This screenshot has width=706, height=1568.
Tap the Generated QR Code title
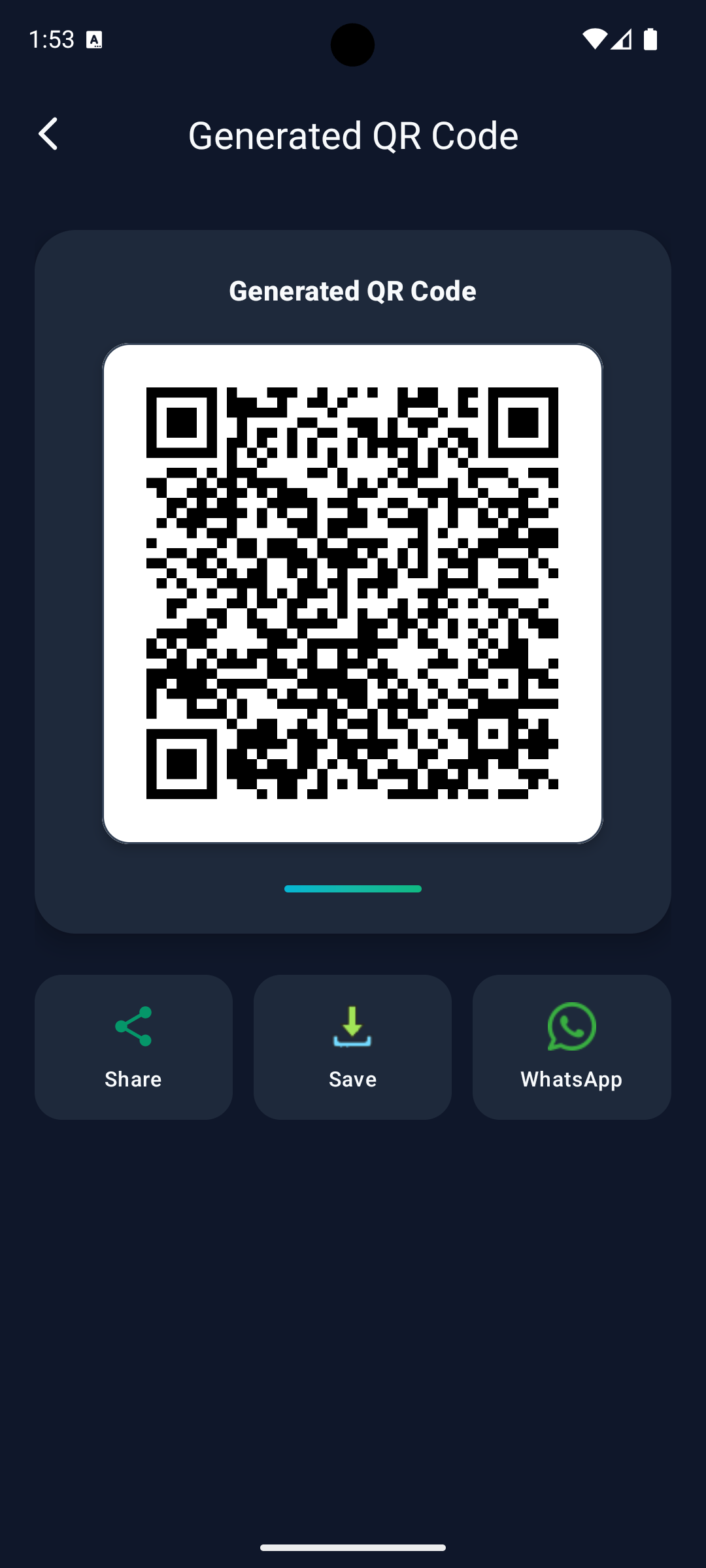pyautogui.click(x=353, y=135)
